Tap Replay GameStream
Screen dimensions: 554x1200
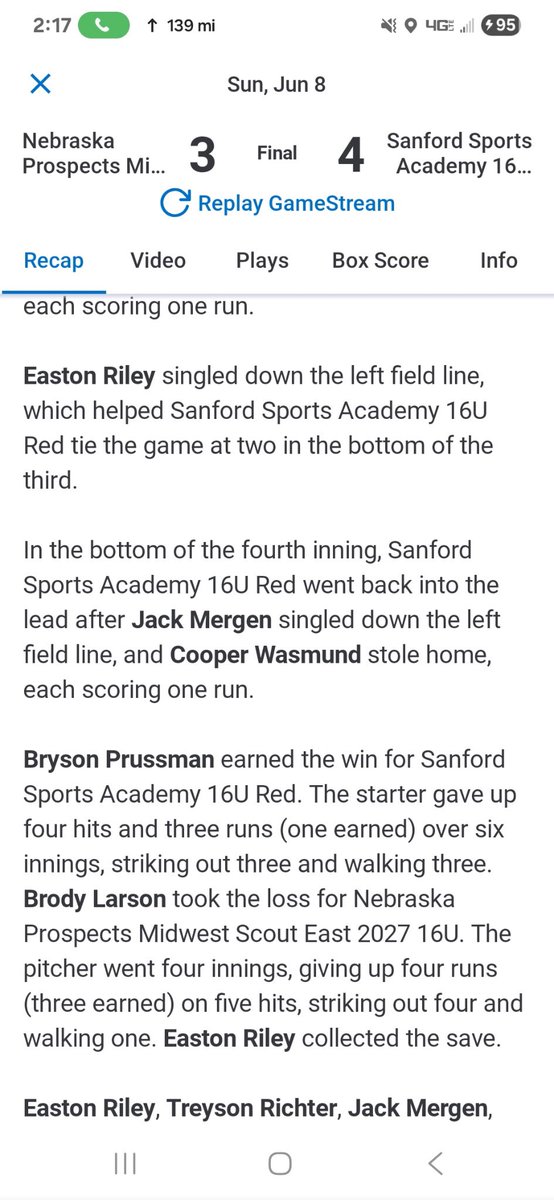pyautogui.click(x=277, y=203)
